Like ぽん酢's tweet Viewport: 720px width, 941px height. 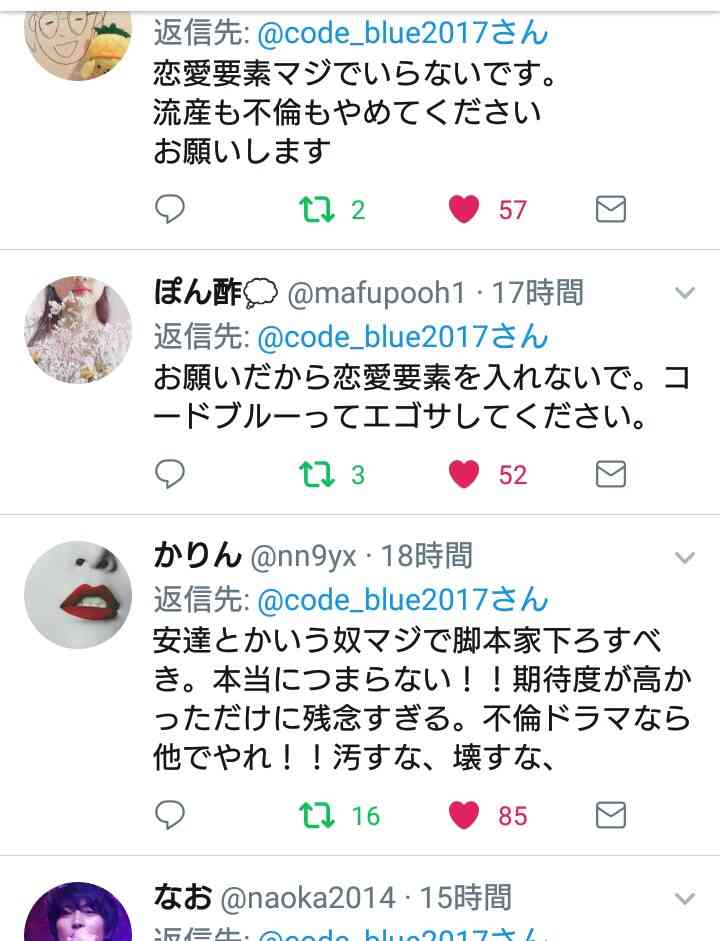[x=464, y=474]
